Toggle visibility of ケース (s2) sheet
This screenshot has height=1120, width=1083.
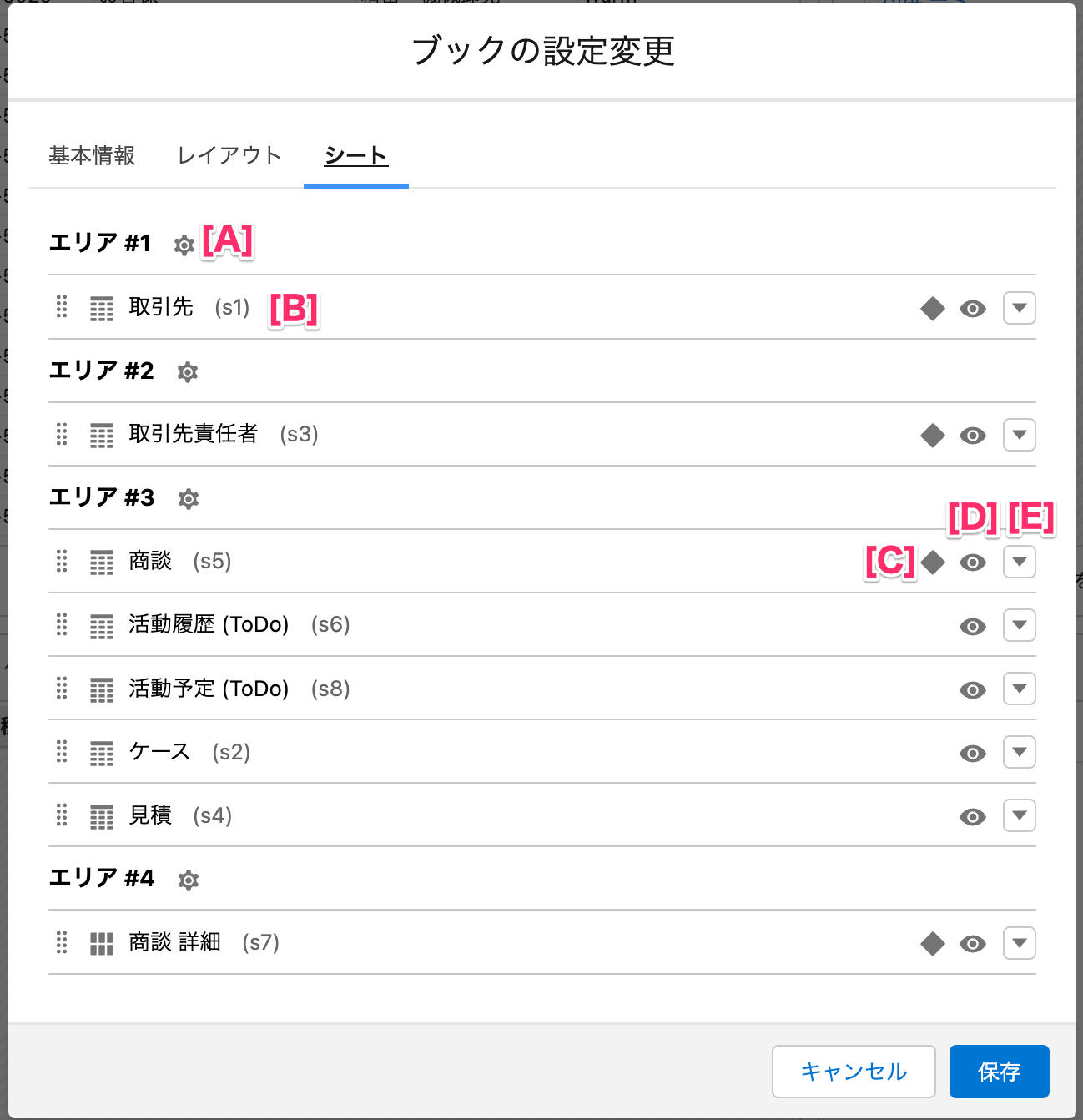[972, 753]
